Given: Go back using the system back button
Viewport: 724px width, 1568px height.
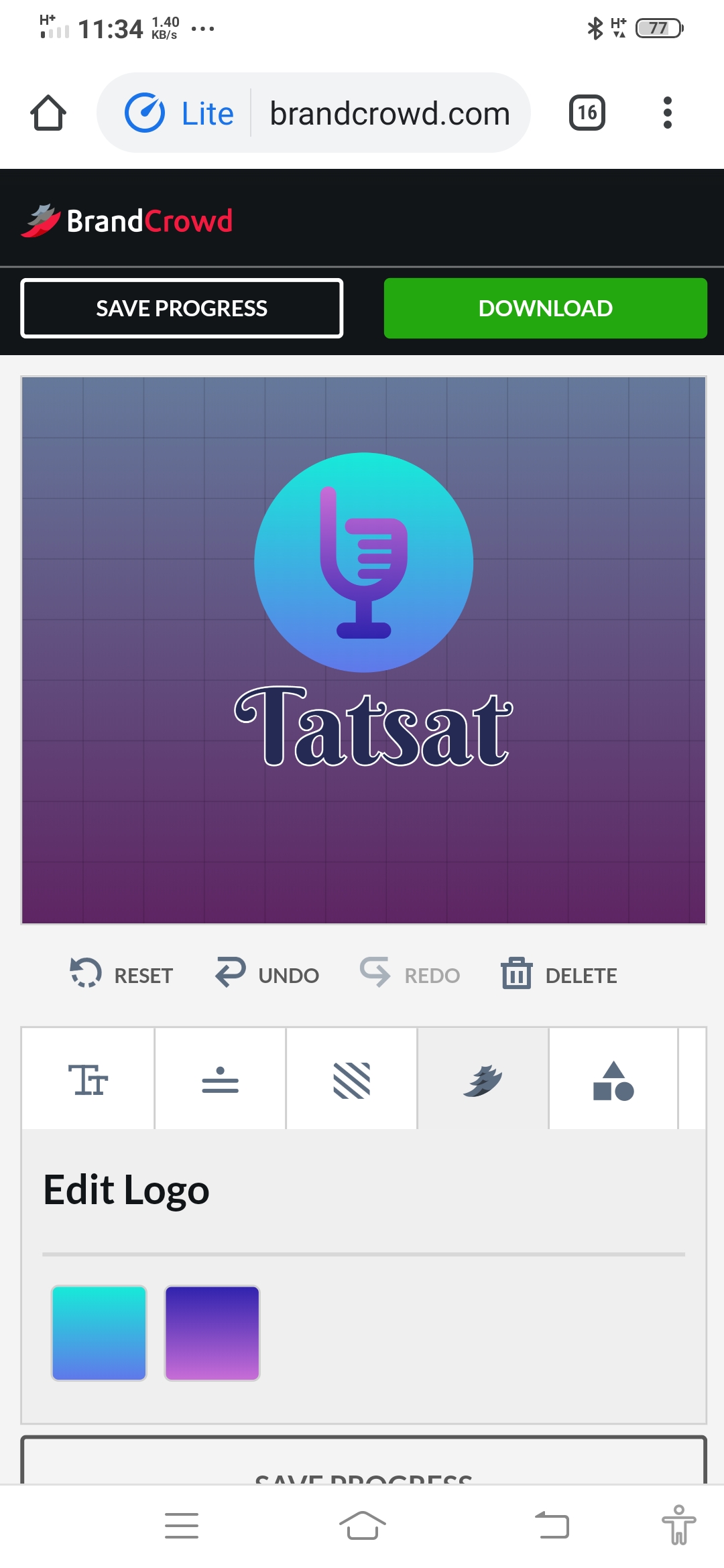Looking at the screenshot, I should [x=552, y=1526].
